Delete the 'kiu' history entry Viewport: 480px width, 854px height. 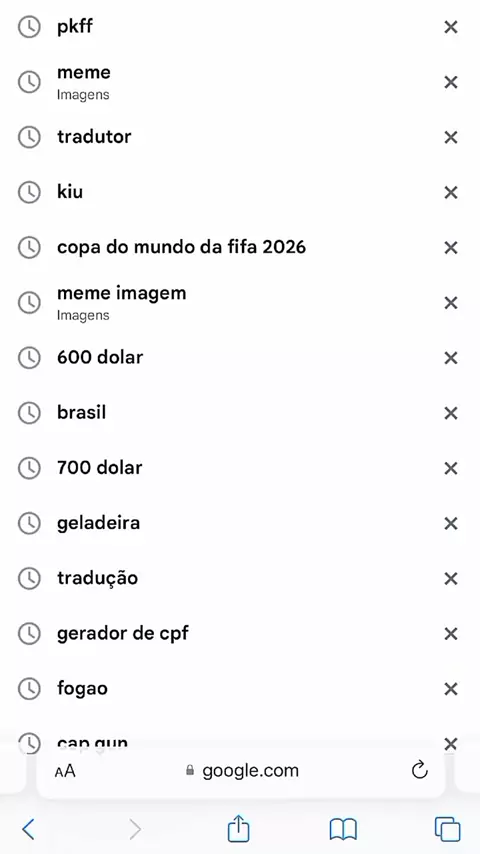pos(451,192)
